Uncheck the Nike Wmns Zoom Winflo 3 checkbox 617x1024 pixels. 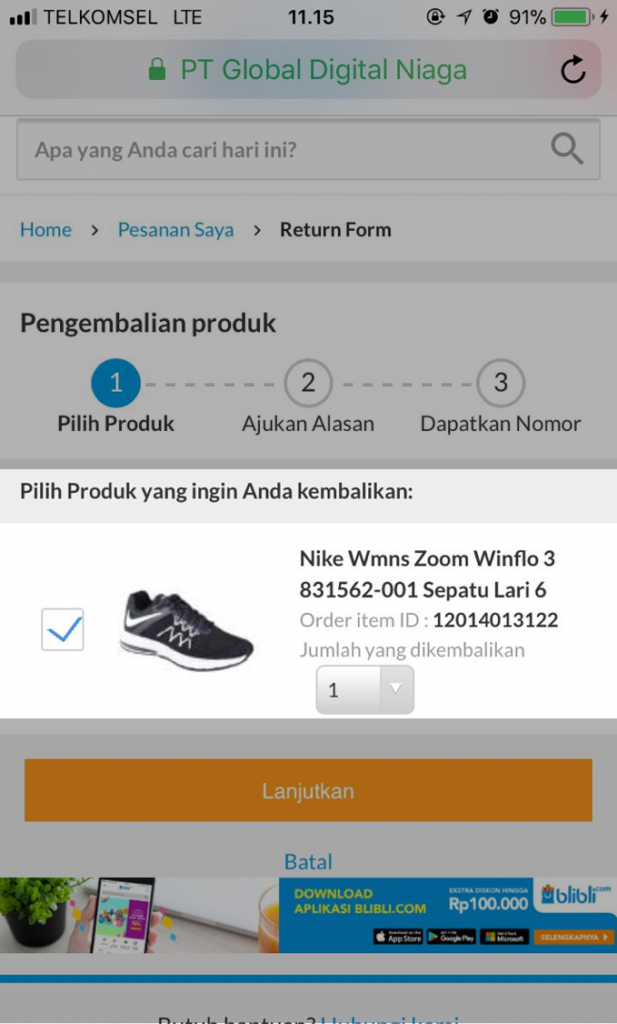[x=62, y=629]
